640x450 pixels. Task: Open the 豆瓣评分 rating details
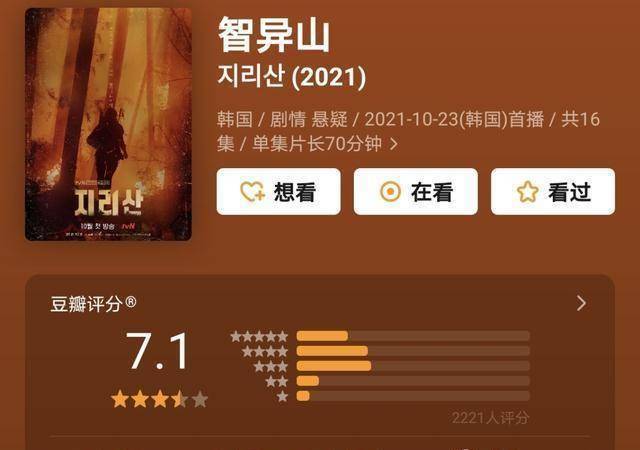pyautogui.click(x=582, y=303)
